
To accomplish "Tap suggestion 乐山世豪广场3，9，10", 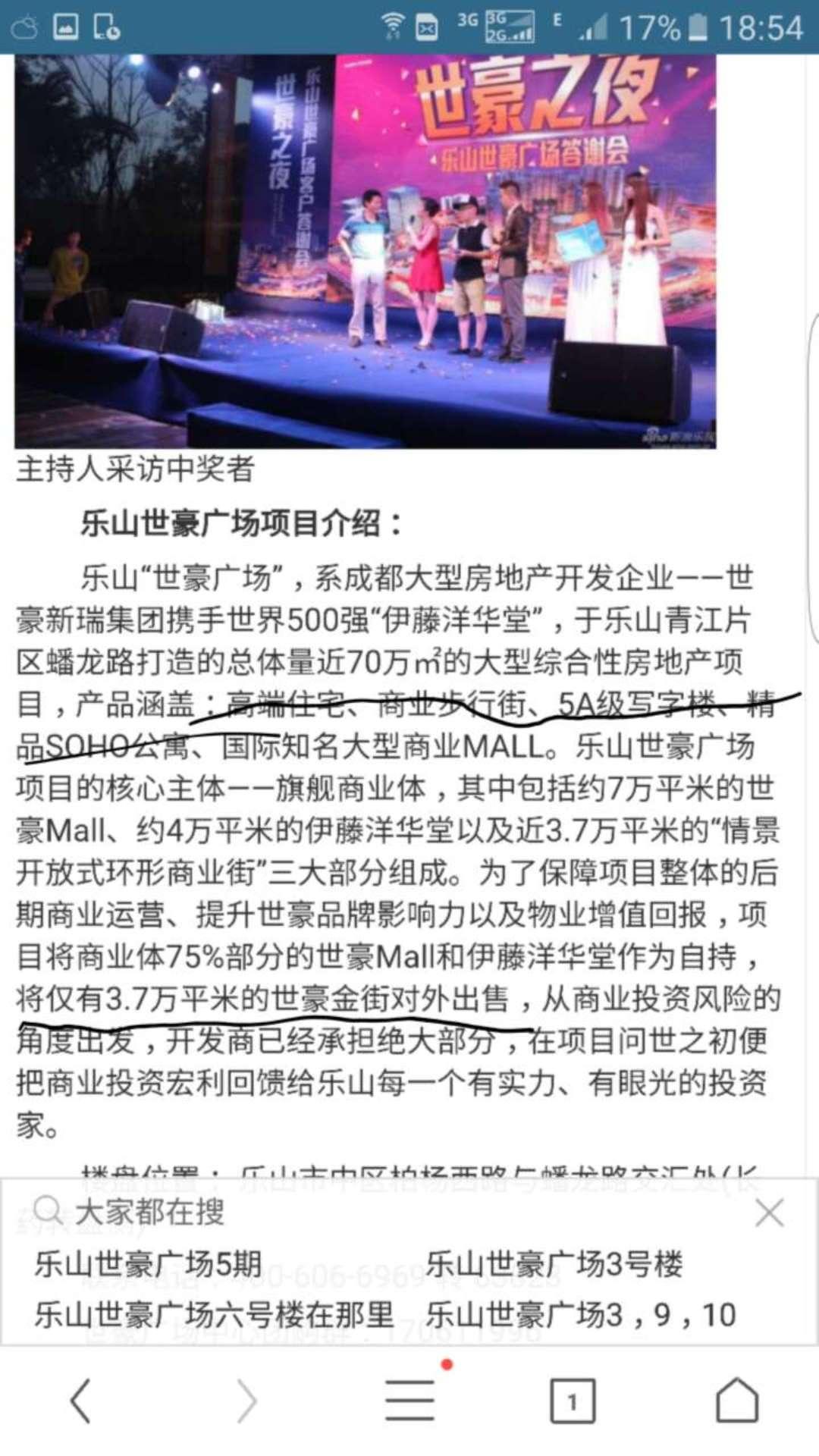I will click(x=581, y=1315).
